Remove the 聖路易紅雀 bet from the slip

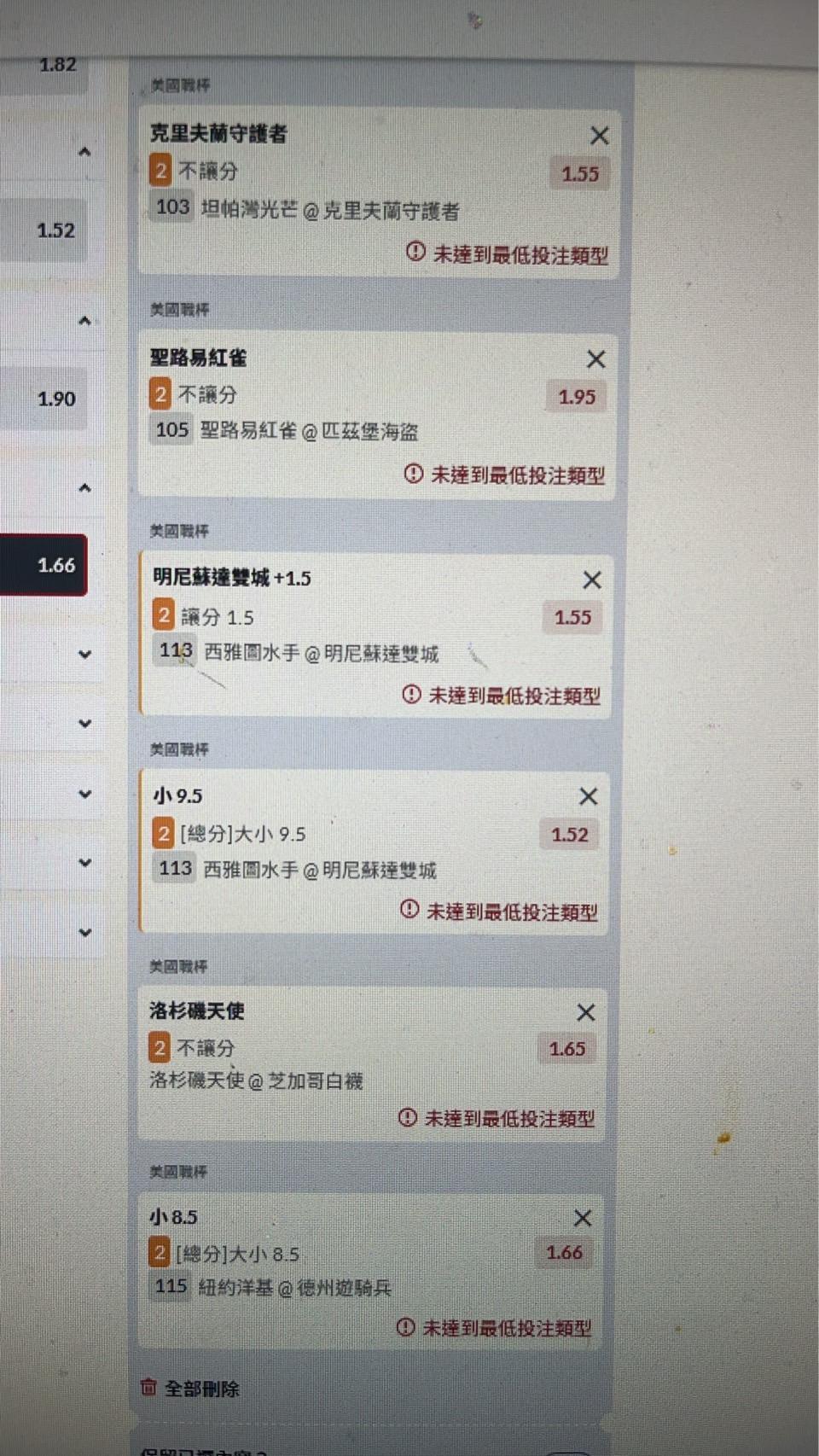coord(595,358)
